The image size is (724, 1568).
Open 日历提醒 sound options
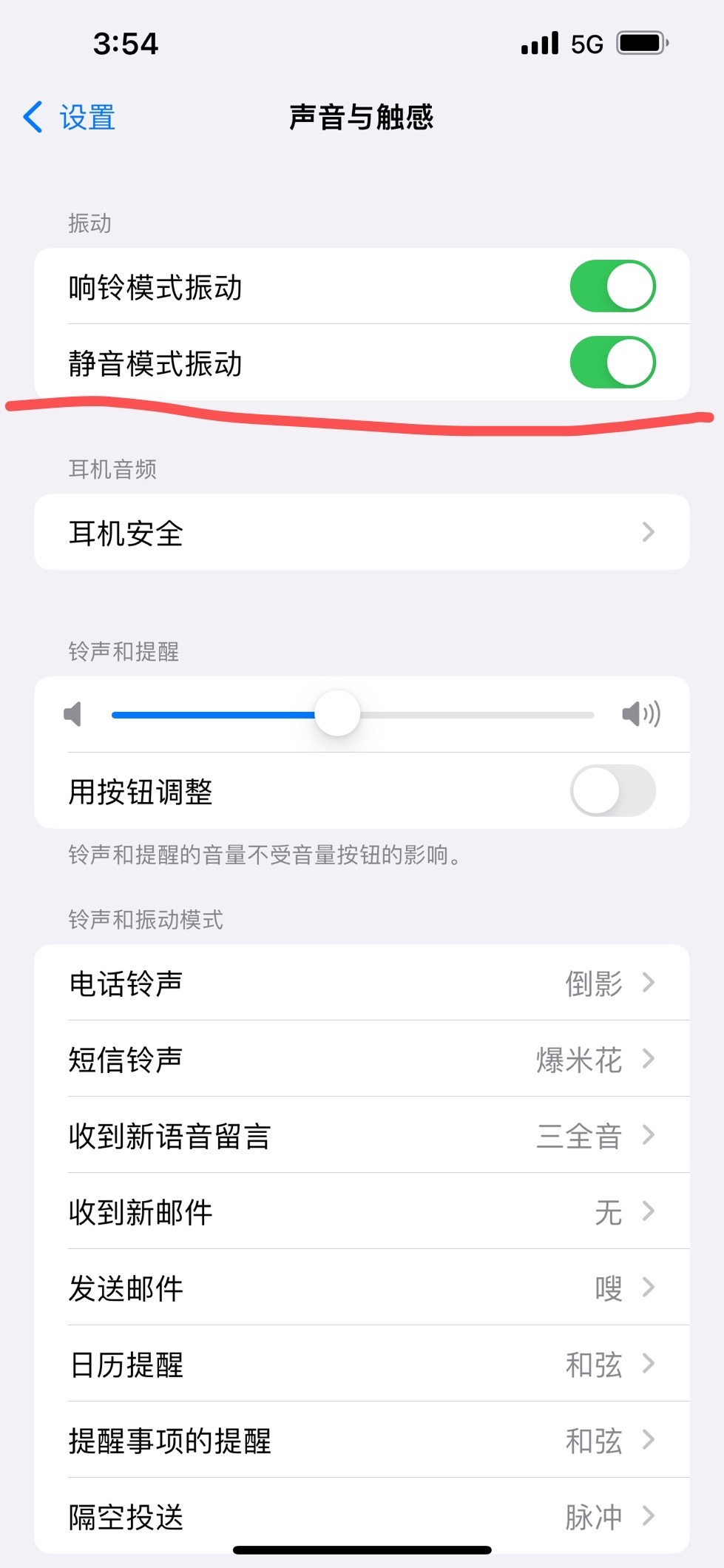[361, 1364]
